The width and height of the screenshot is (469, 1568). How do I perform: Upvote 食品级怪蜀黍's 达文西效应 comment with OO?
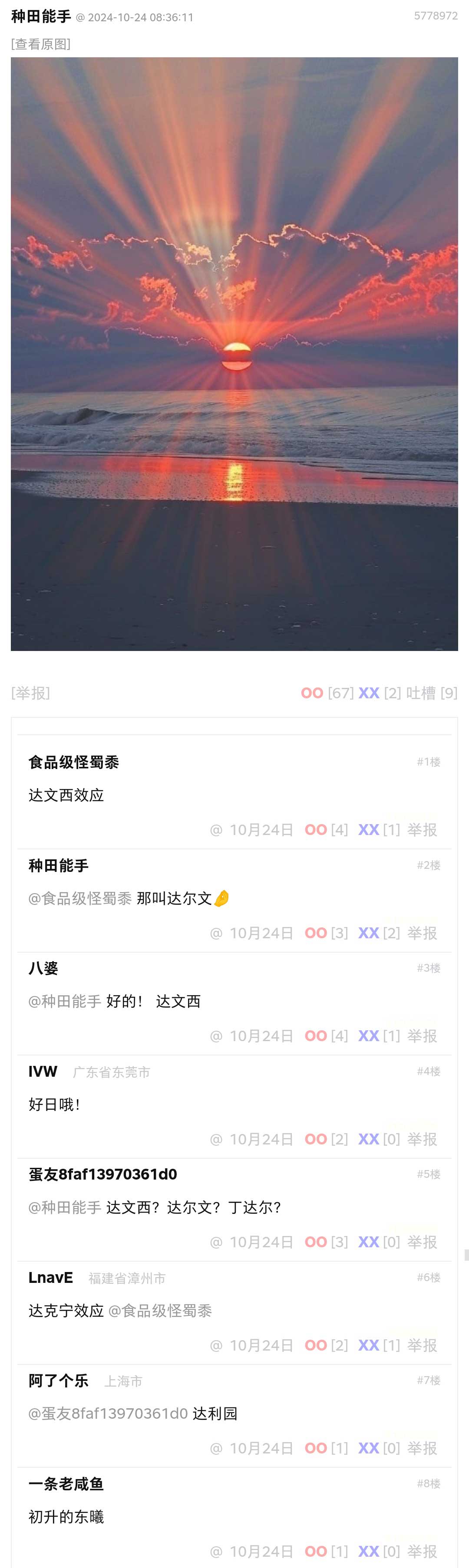pyautogui.click(x=316, y=830)
